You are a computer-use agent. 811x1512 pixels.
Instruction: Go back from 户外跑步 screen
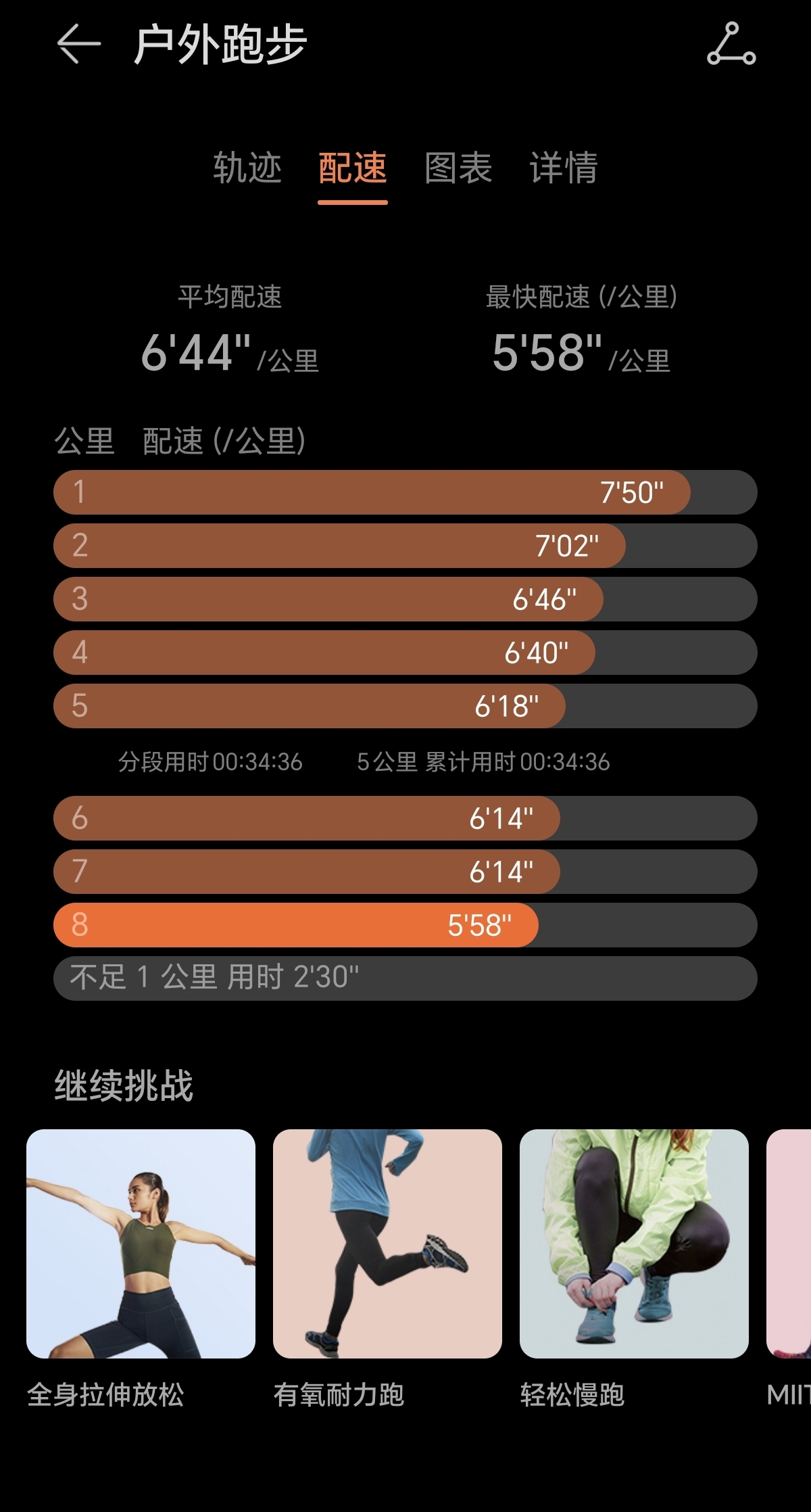tap(79, 45)
